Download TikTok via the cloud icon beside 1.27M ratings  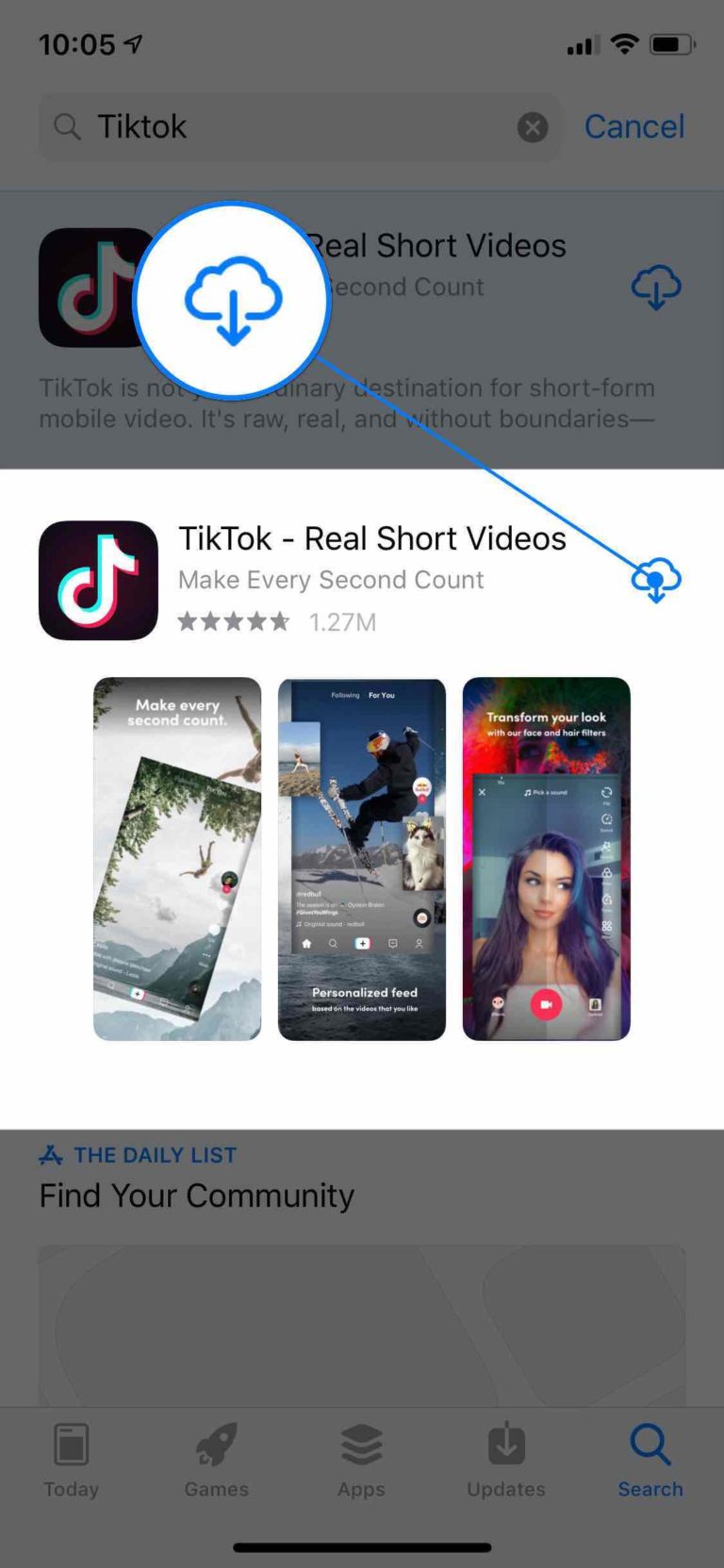[656, 579]
